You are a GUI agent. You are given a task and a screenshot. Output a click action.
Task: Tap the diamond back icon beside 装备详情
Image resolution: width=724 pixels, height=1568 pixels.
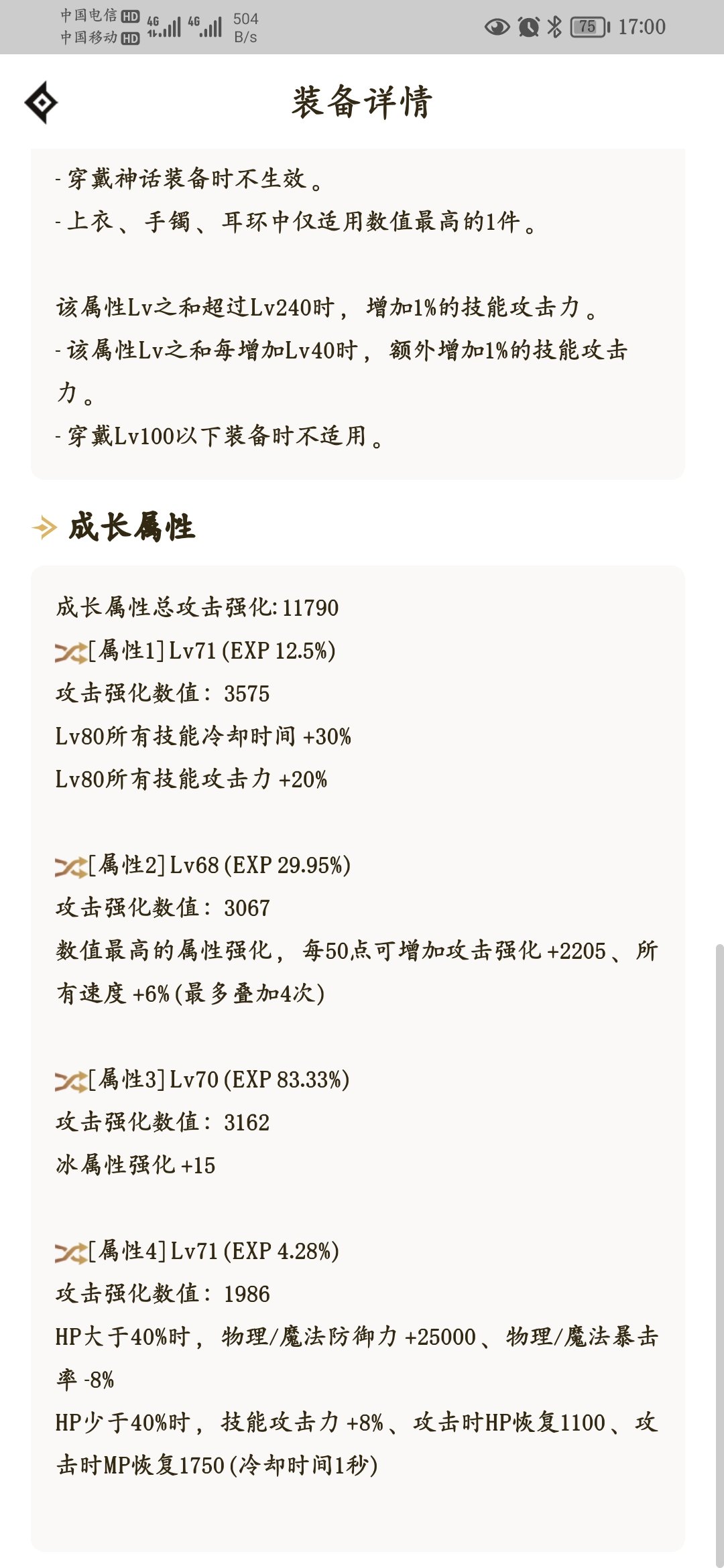[41, 103]
